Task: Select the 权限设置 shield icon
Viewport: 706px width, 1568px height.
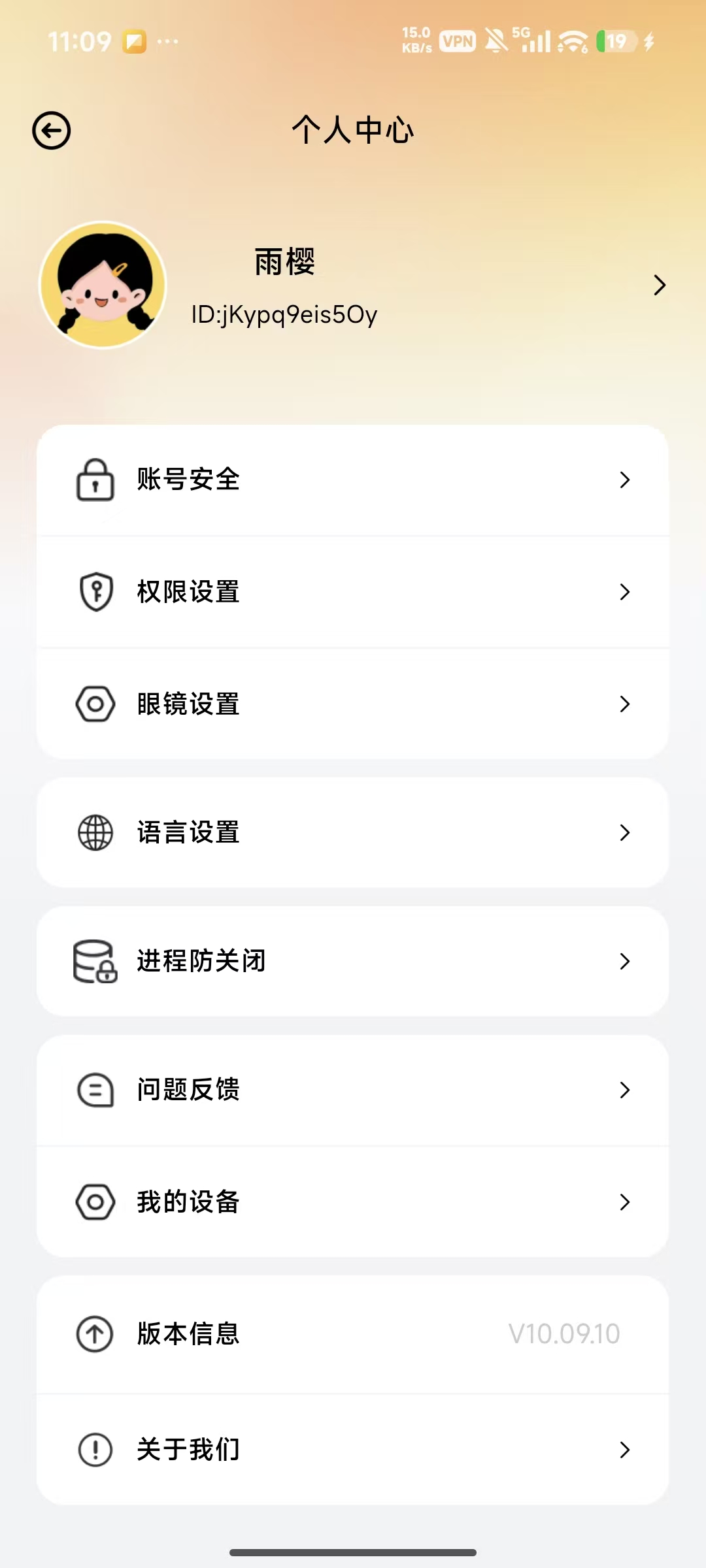Action: point(95,592)
